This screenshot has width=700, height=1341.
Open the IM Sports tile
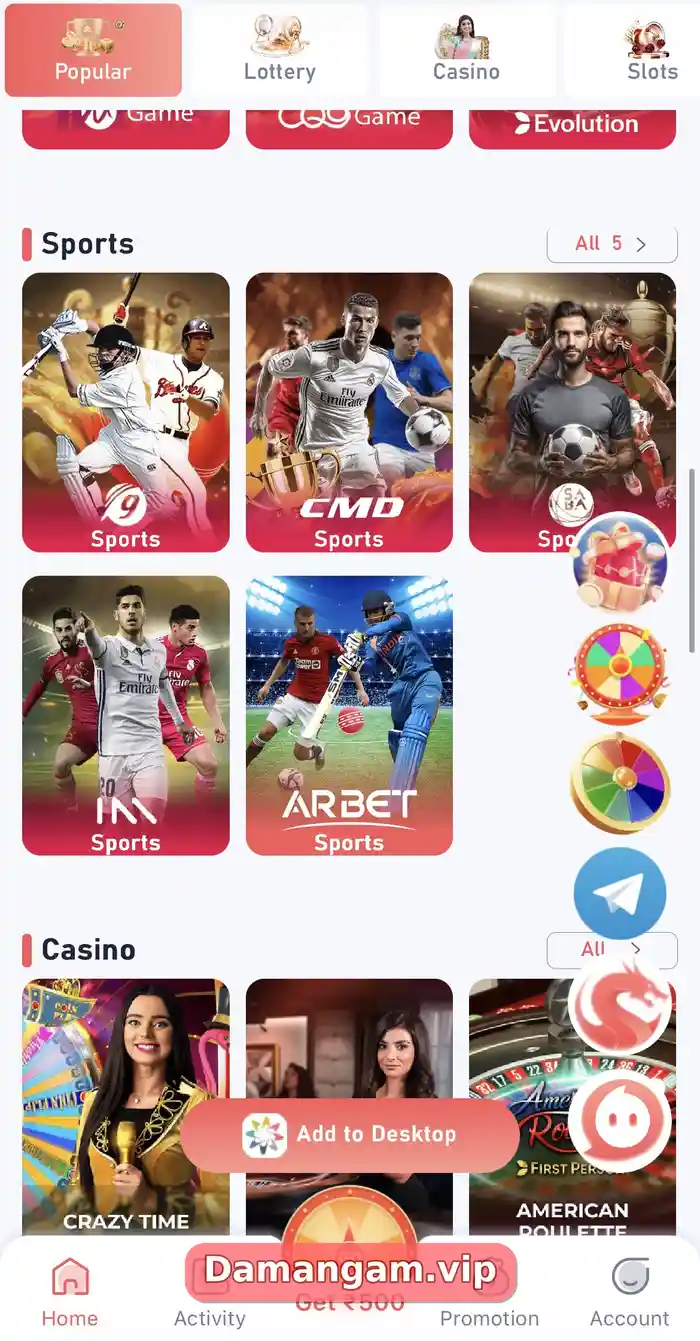click(126, 716)
